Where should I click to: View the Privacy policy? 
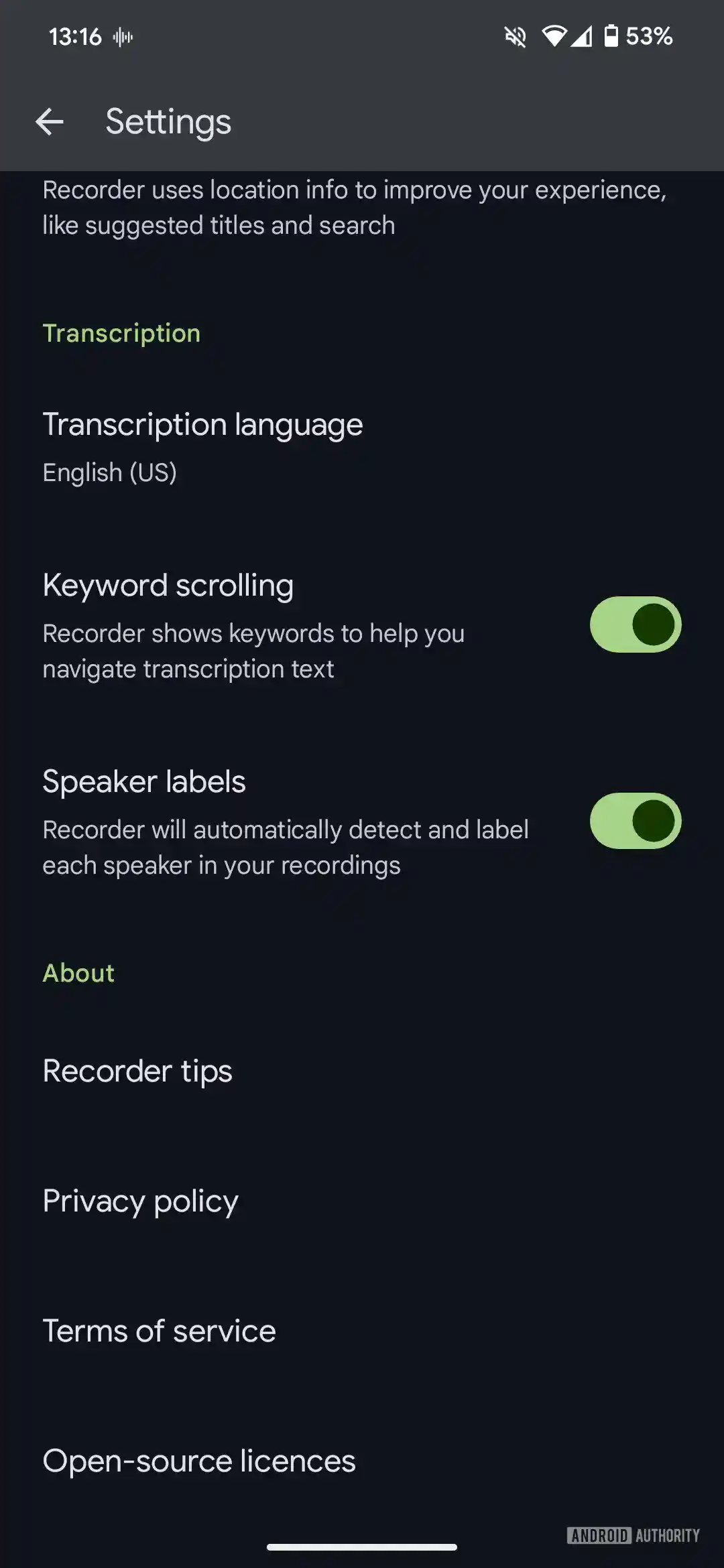140,1201
